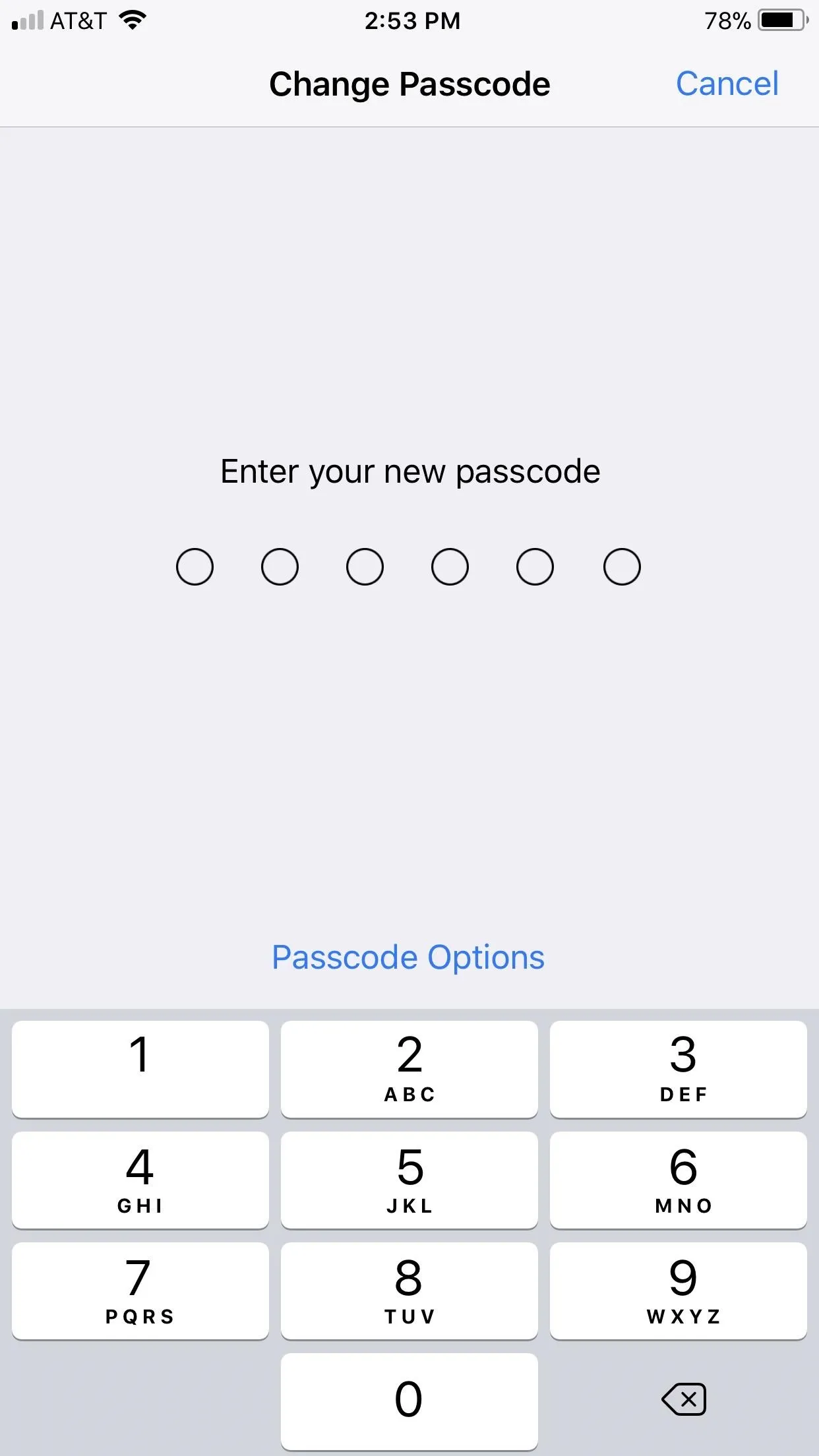Type digit 3 DEF
819x1456 pixels.
tap(679, 1069)
